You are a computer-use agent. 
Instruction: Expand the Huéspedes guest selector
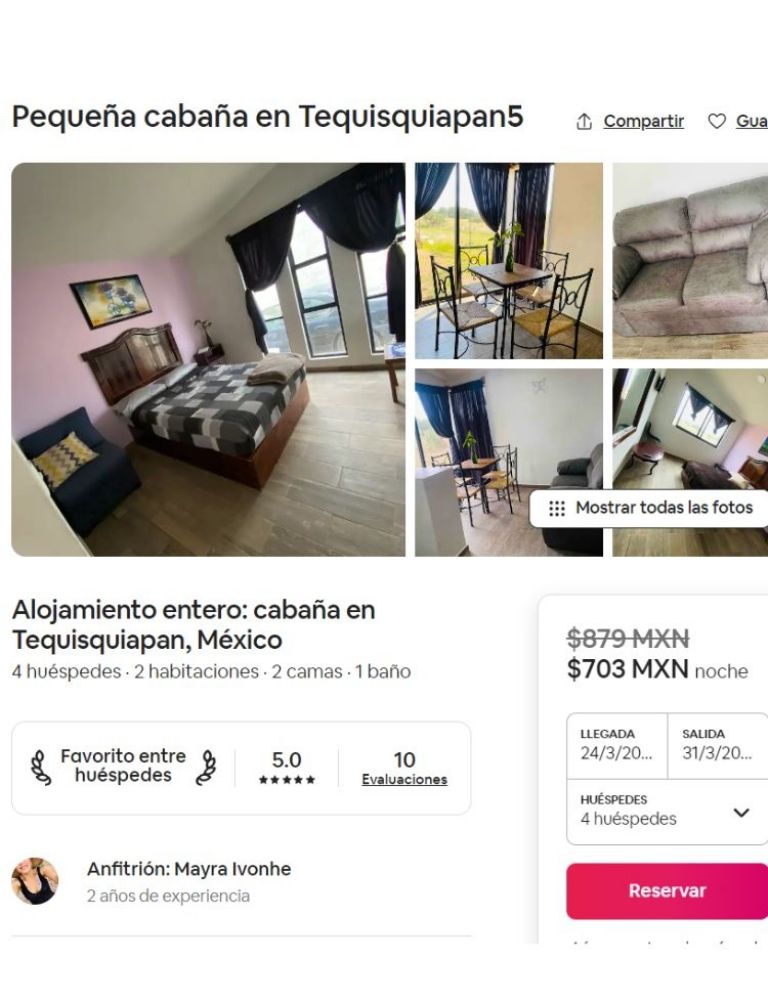(667, 811)
